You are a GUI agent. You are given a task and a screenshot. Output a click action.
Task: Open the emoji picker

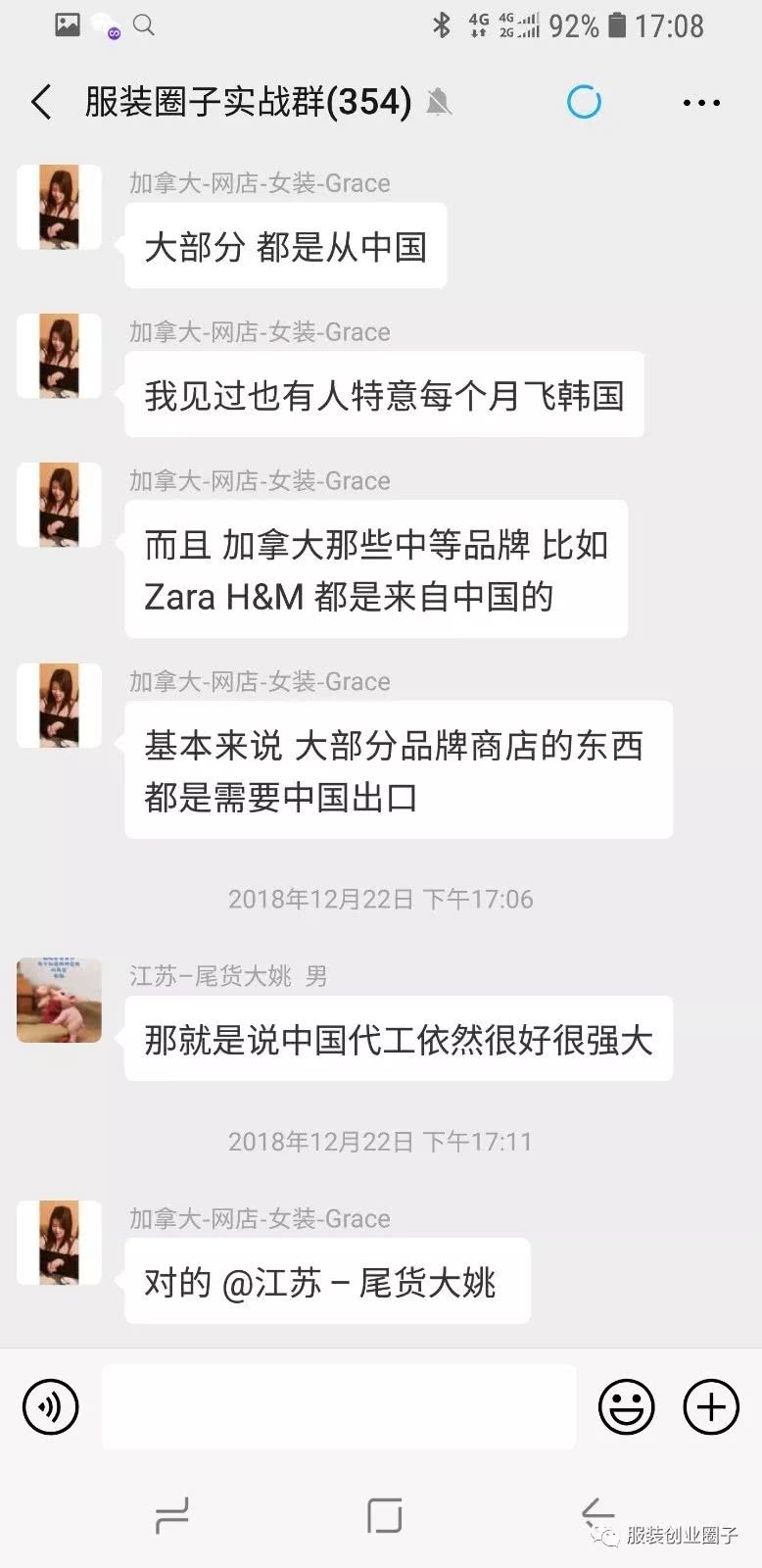[x=626, y=1407]
